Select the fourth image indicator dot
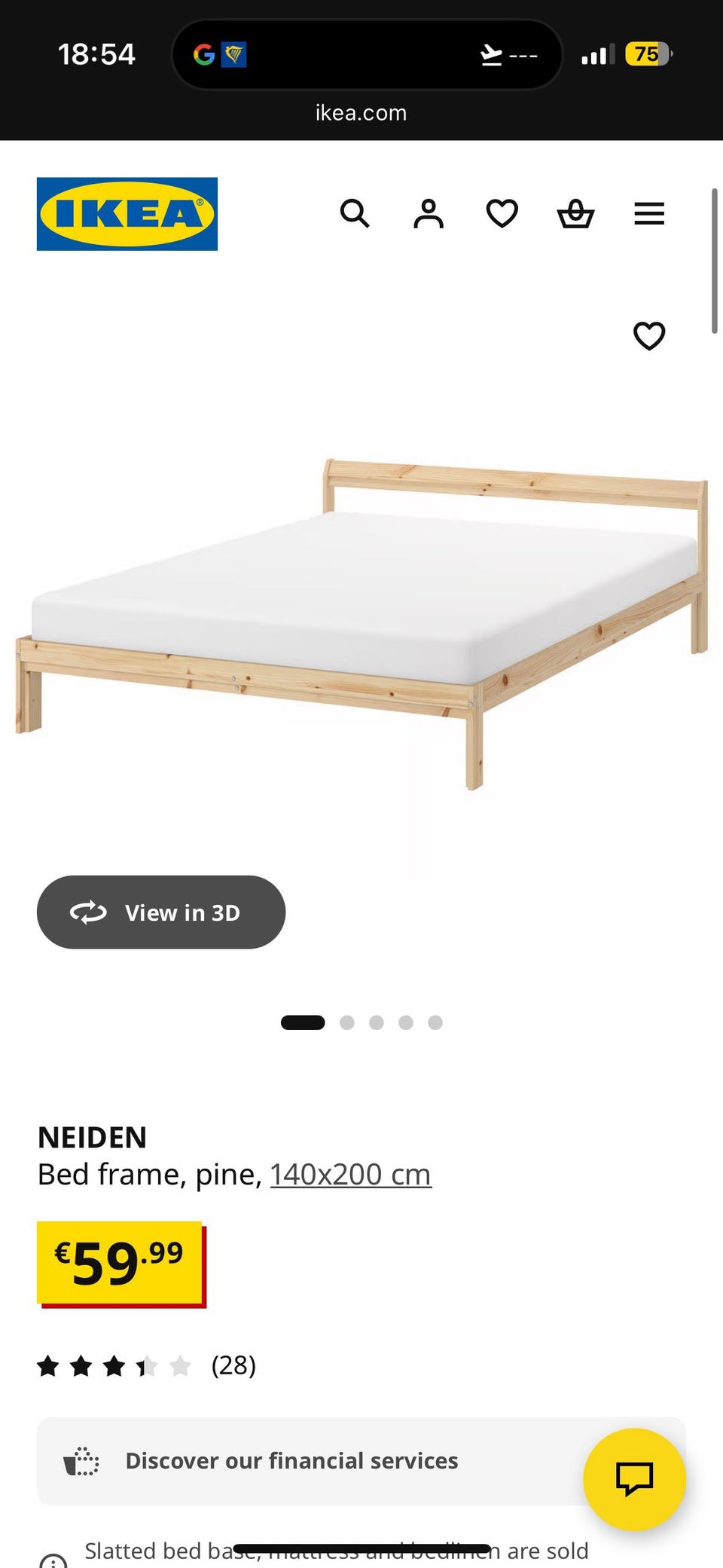This screenshot has height=1568, width=723. pyautogui.click(x=406, y=1022)
